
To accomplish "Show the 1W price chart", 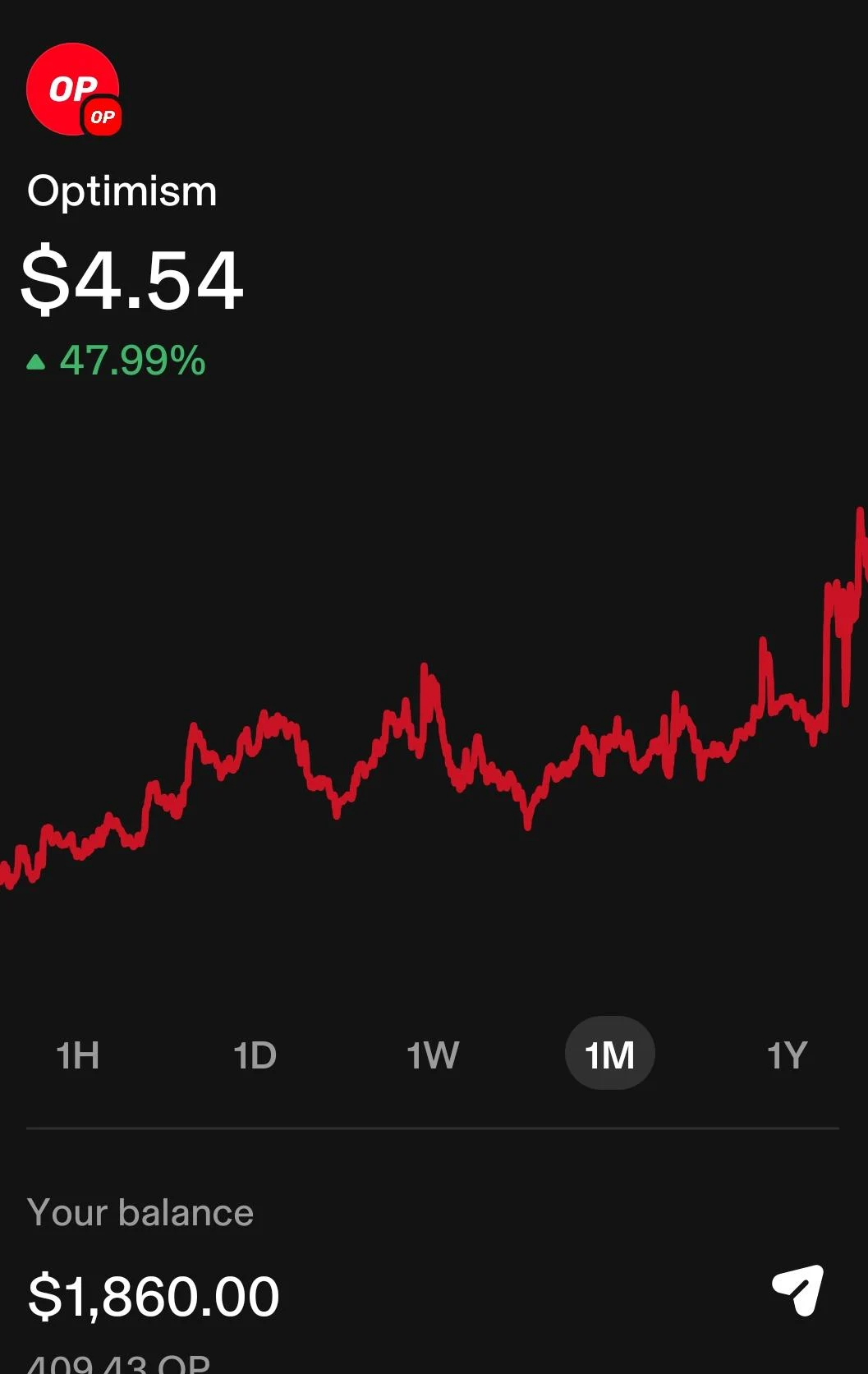I will tap(433, 1055).
